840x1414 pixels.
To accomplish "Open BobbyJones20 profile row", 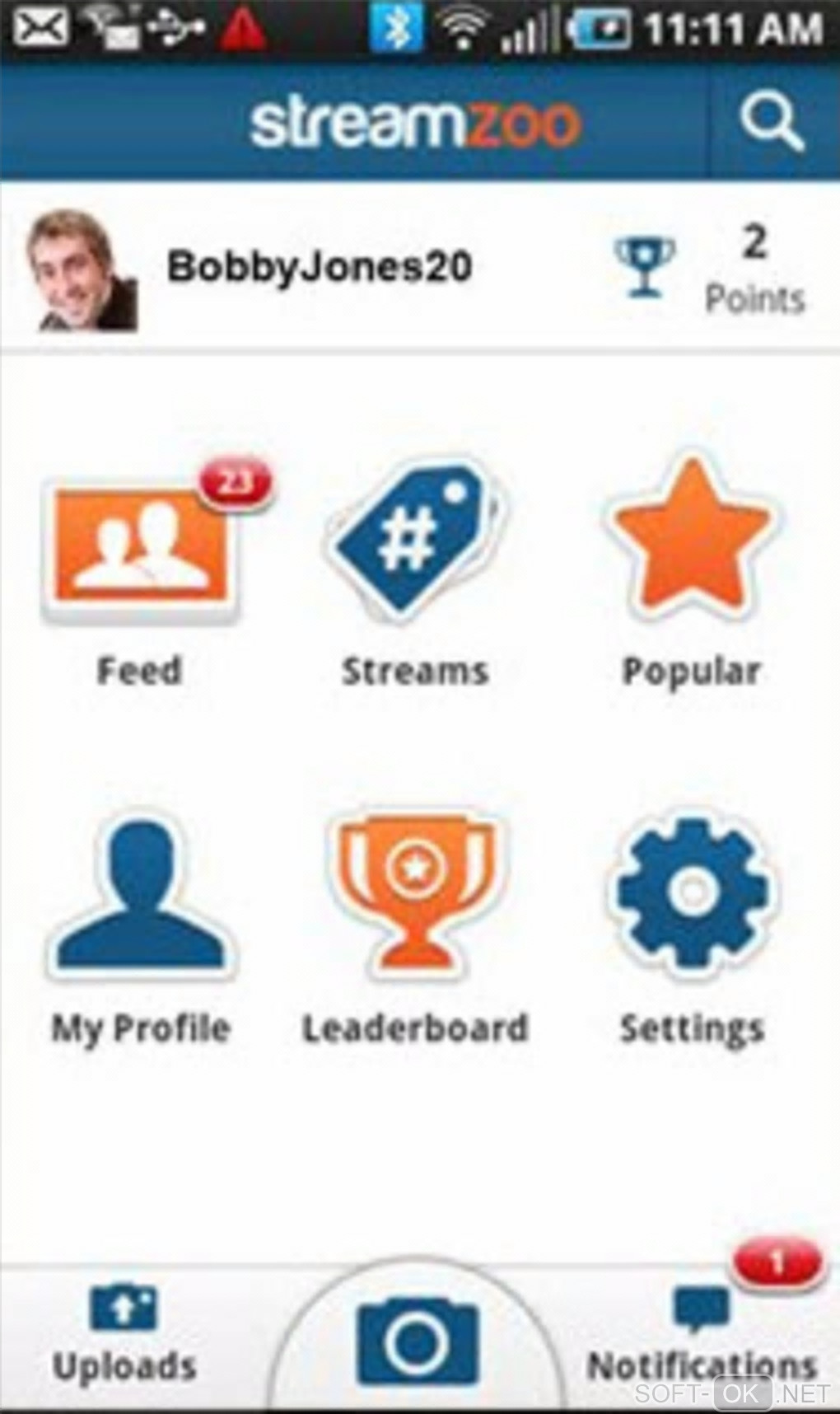I will coord(320,268).
